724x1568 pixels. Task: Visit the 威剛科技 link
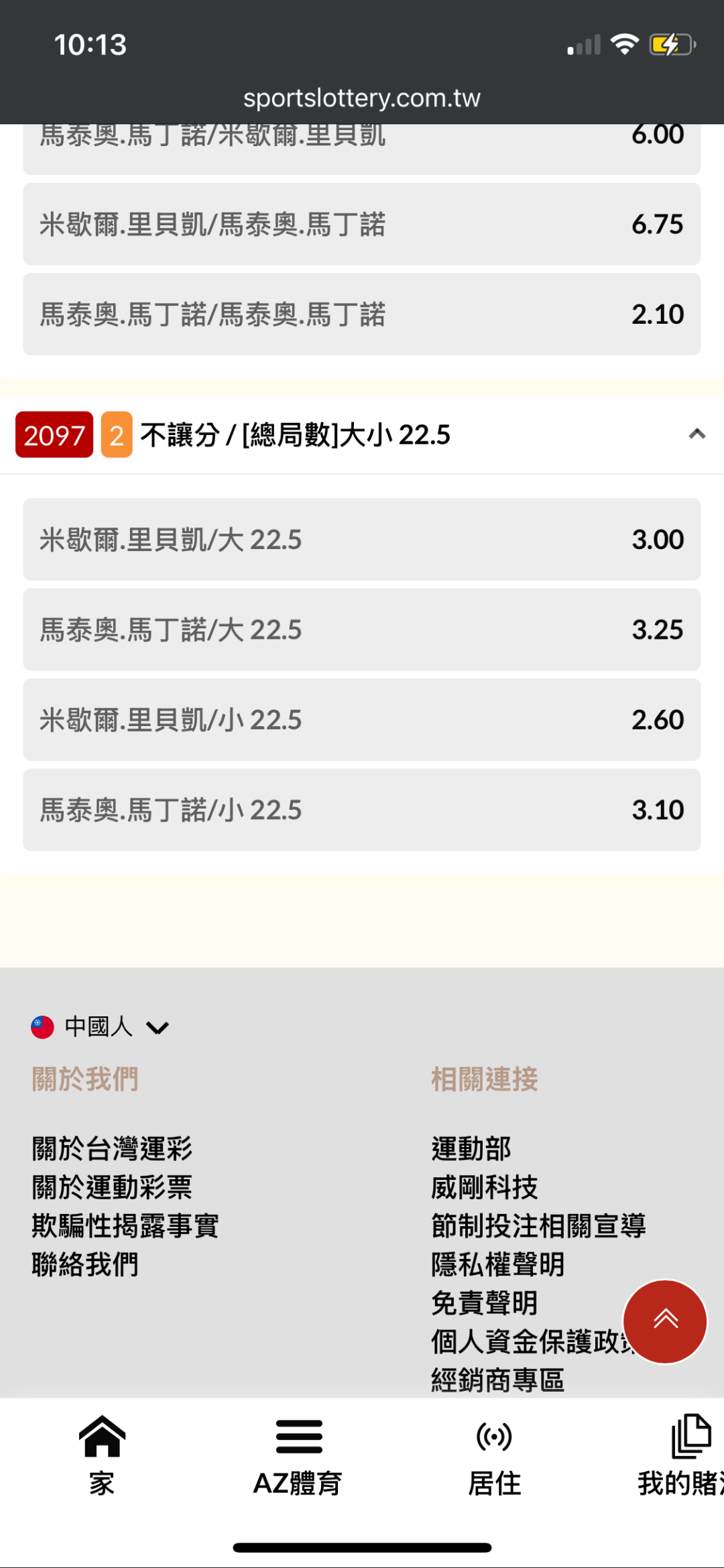pos(485,1187)
